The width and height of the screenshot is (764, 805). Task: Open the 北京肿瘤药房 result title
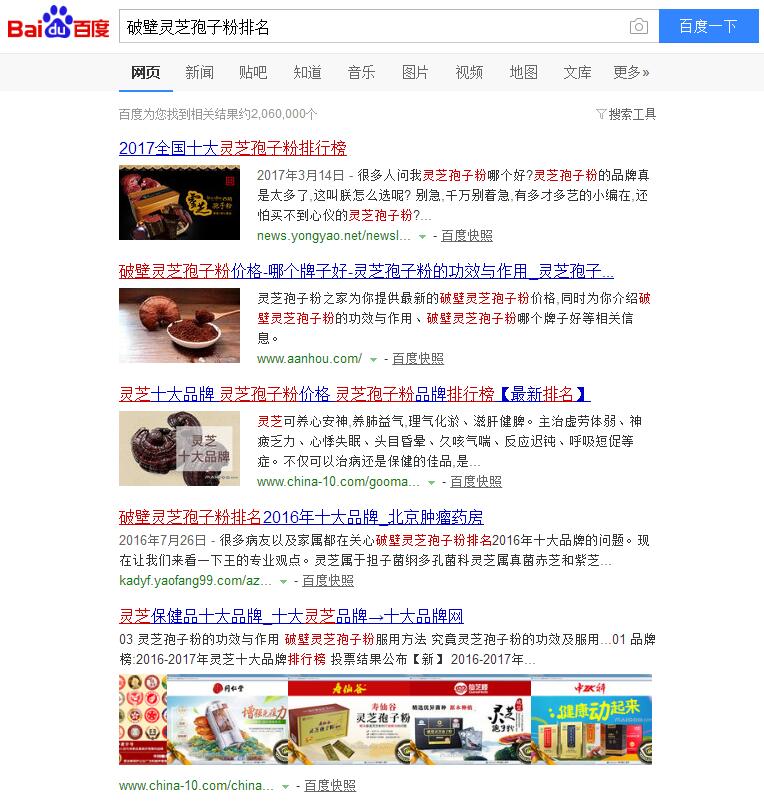click(300, 517)
